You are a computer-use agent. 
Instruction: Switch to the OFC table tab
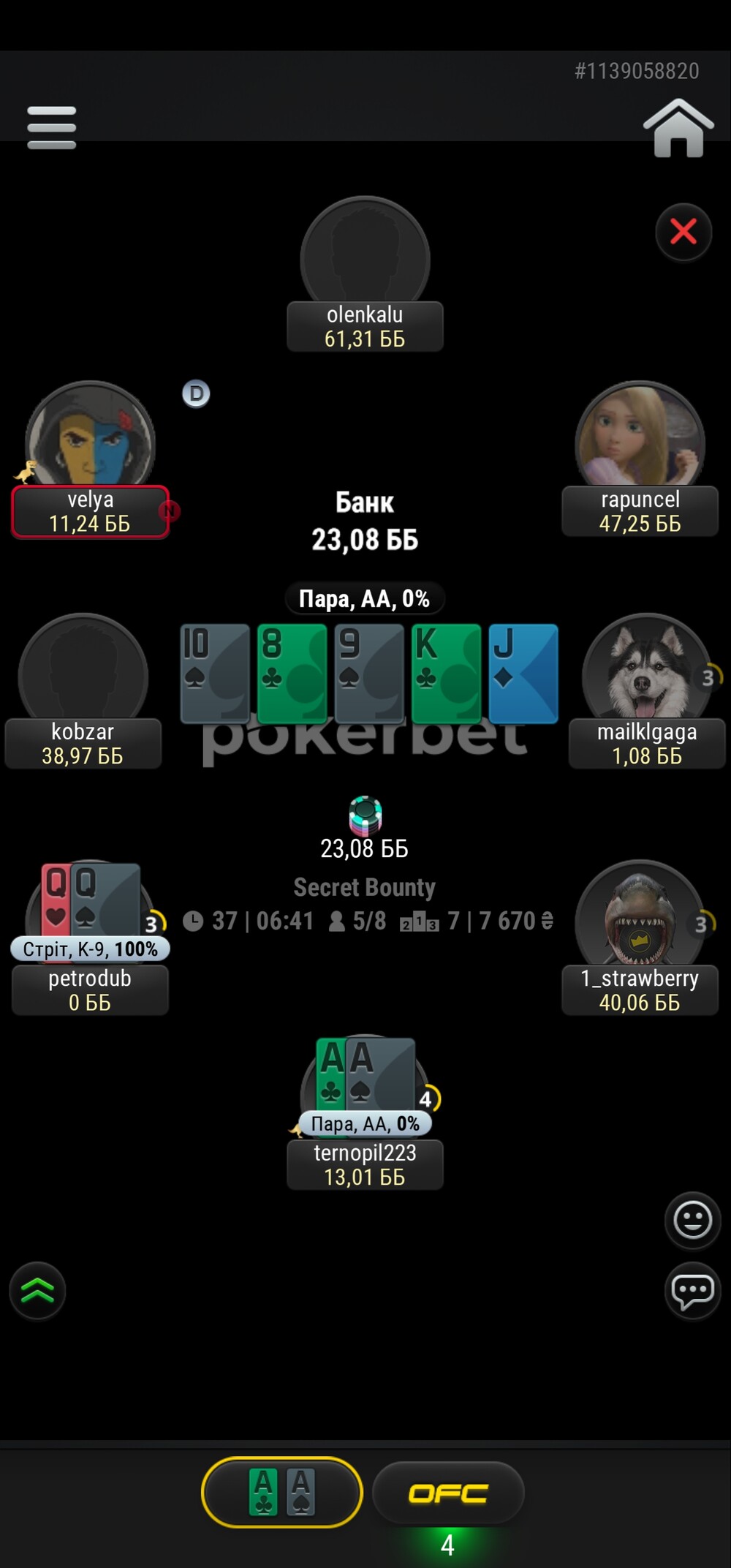[x=448, y=1493]
